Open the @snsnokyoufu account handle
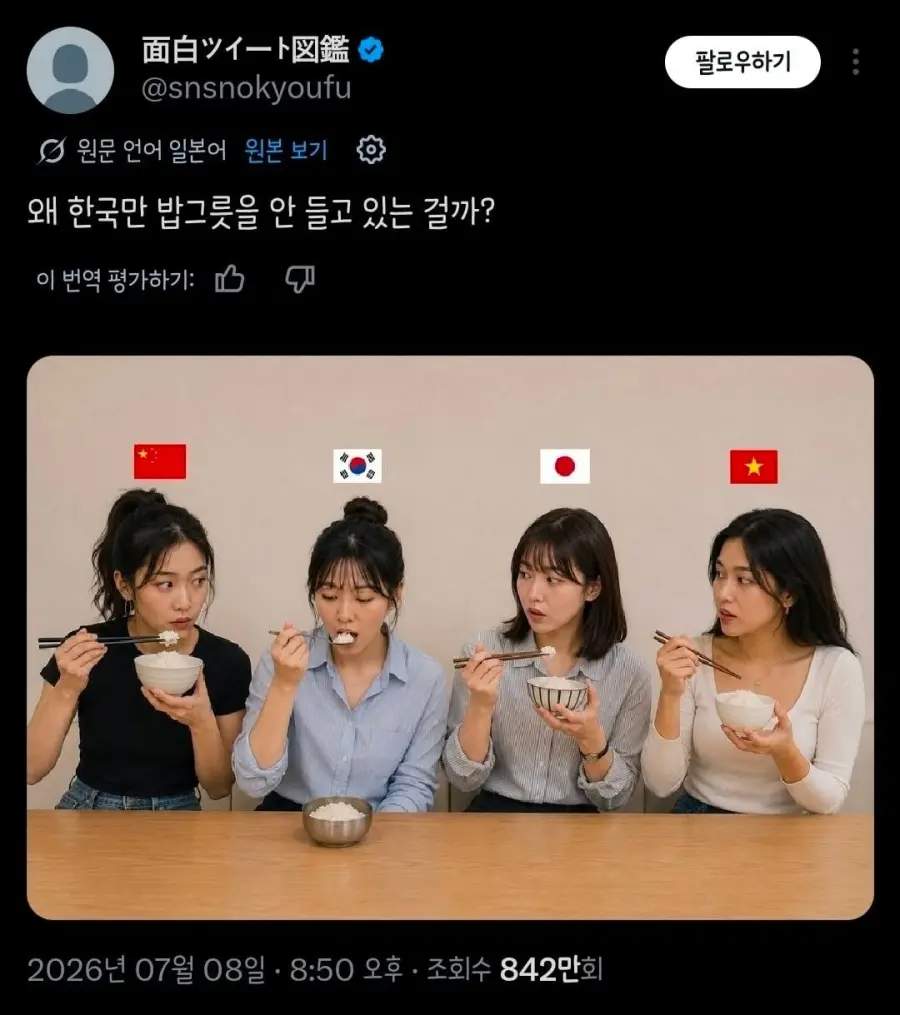This screenshot has width=900, height=1015. click(x=246, y=88)
